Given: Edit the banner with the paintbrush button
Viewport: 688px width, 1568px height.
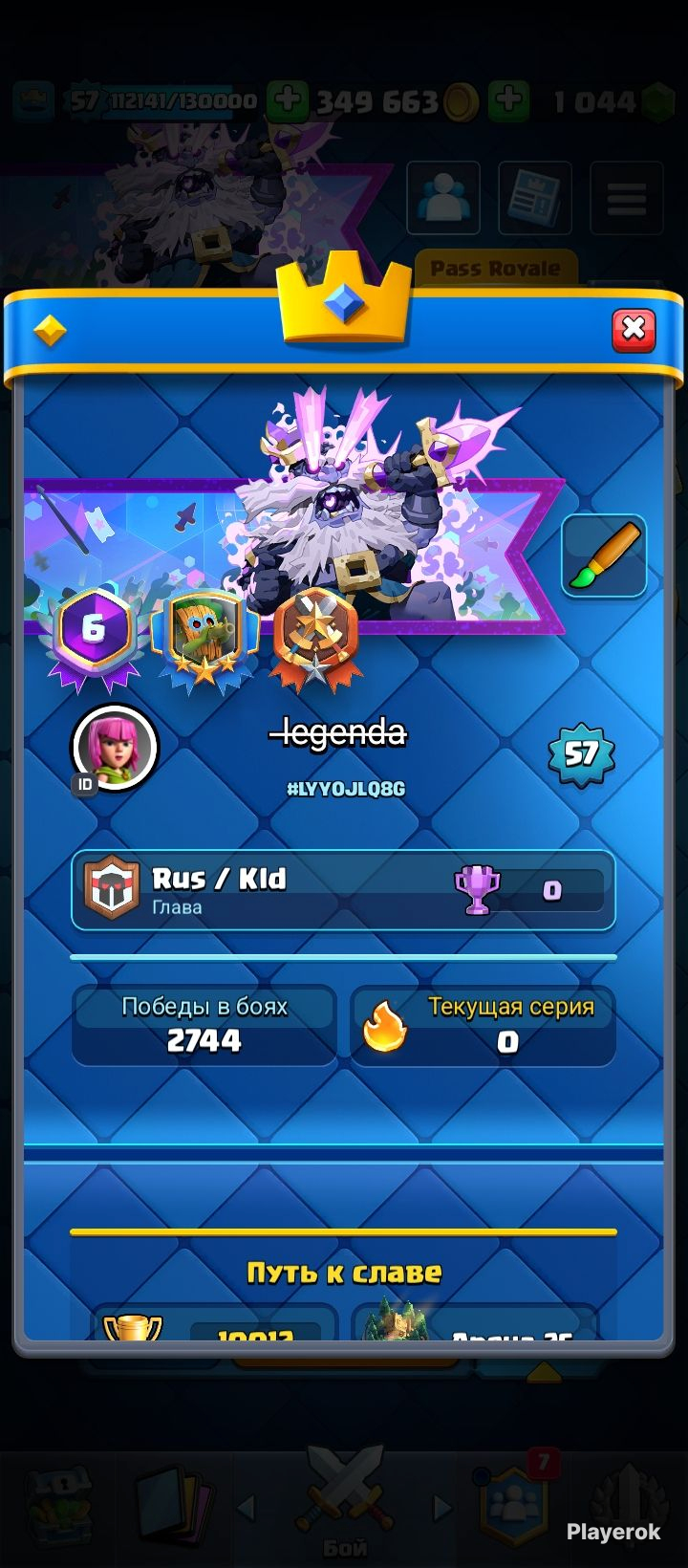Looking at the screenshot, I should tap(604, 556).
